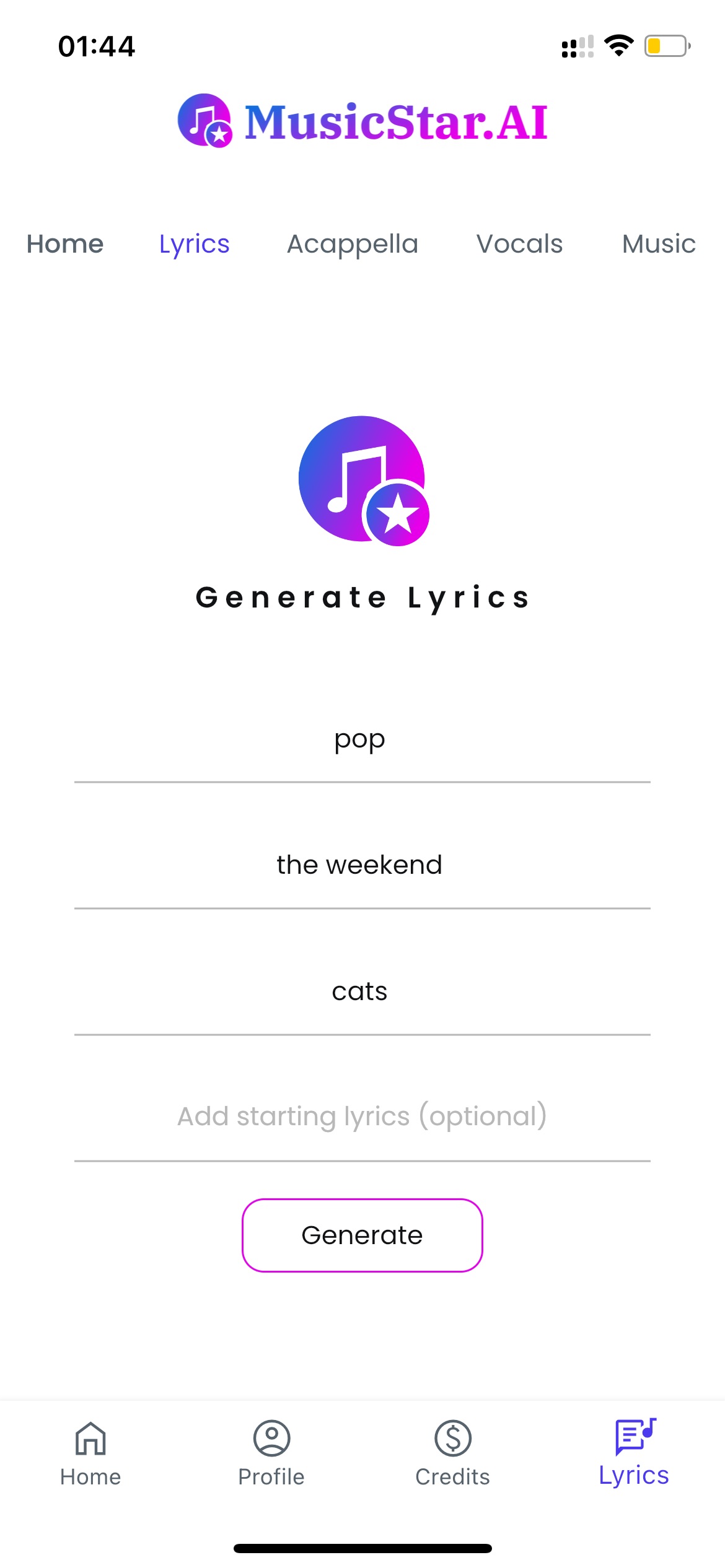Viewport: 725px width, 1568px height.
Task: Tap the Generate button
Action: tap(362, 1235)
